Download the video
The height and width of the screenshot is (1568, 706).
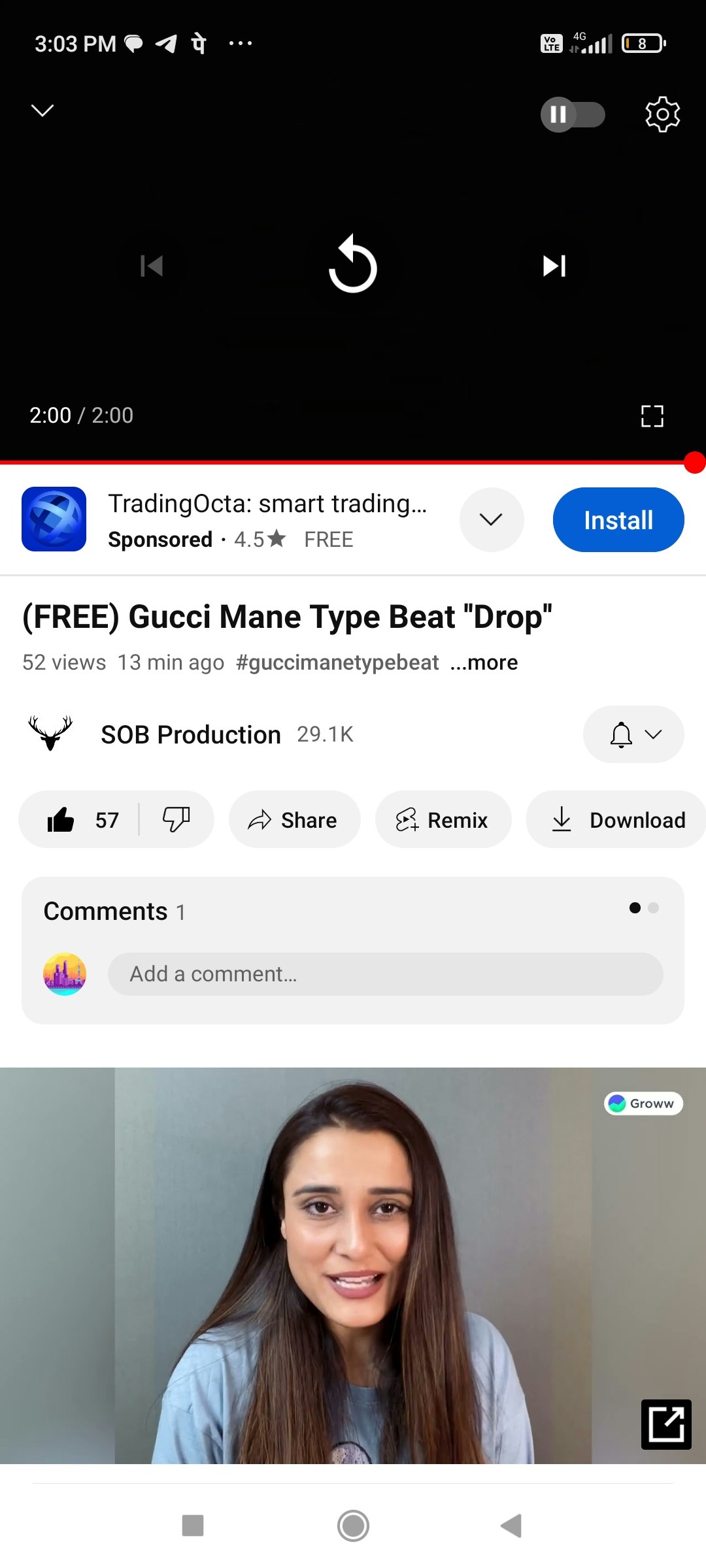click(618, 820)
